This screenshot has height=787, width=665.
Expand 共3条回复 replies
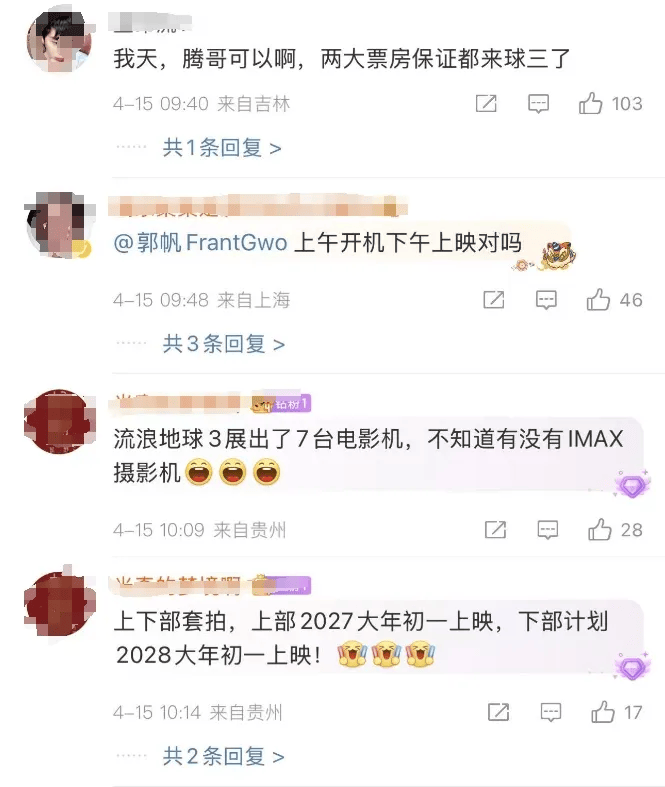pyautogui.click(x=224, y=344)
